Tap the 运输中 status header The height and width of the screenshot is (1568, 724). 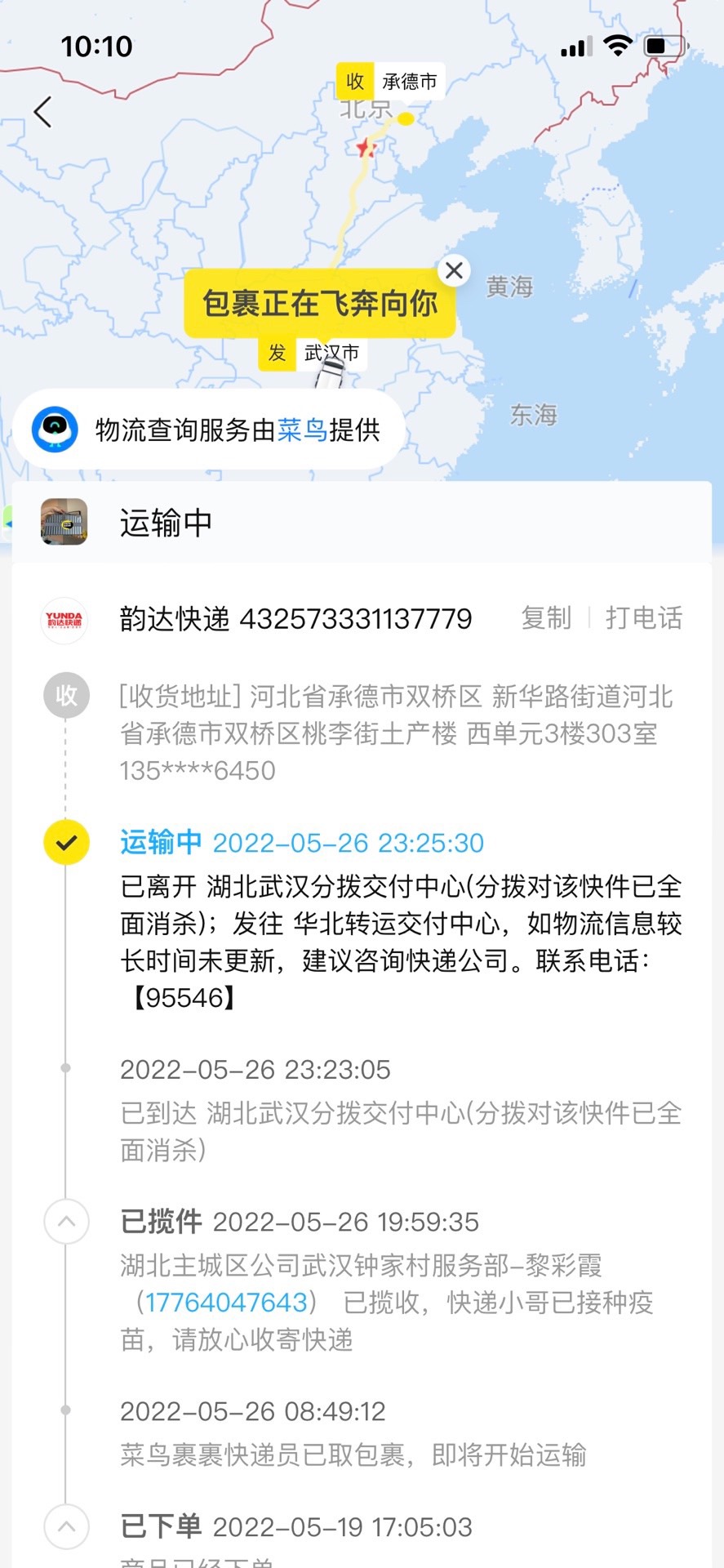click(166, 523)
